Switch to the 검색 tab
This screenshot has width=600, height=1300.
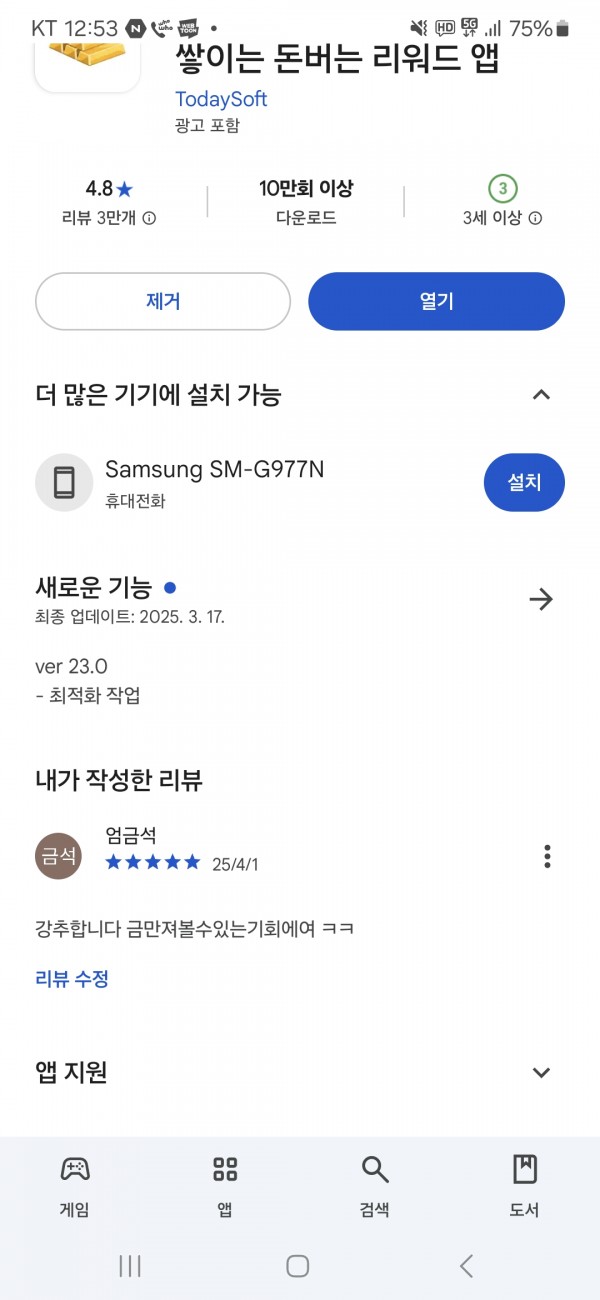(375, 1187)
